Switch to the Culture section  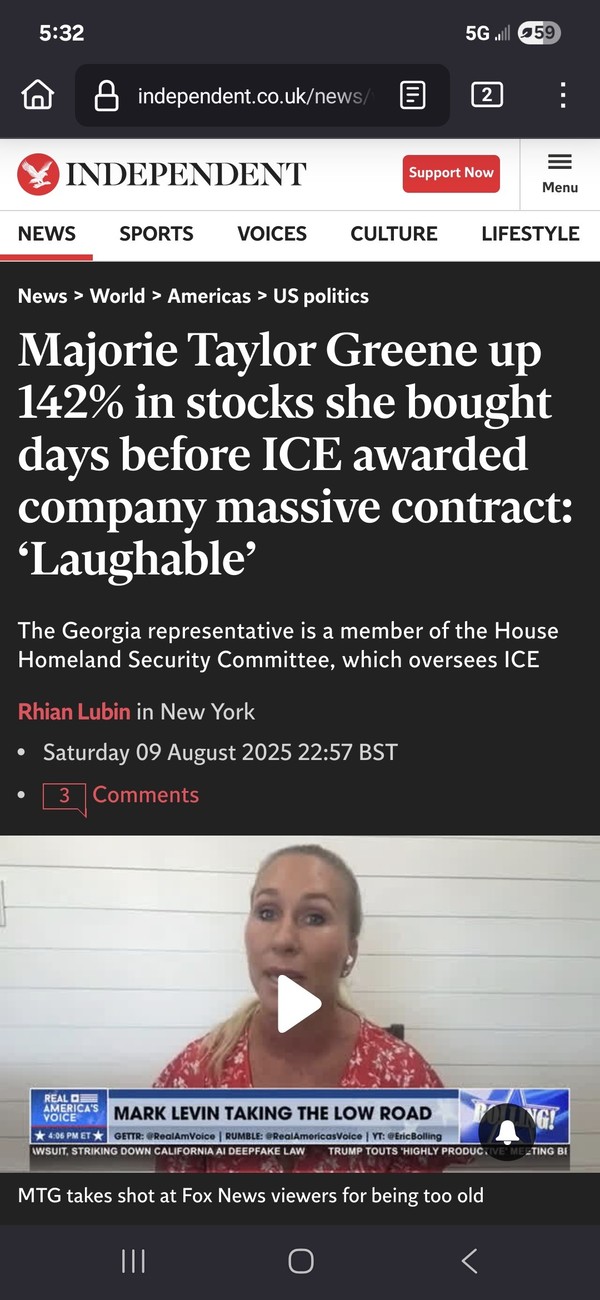click(394, 234)
